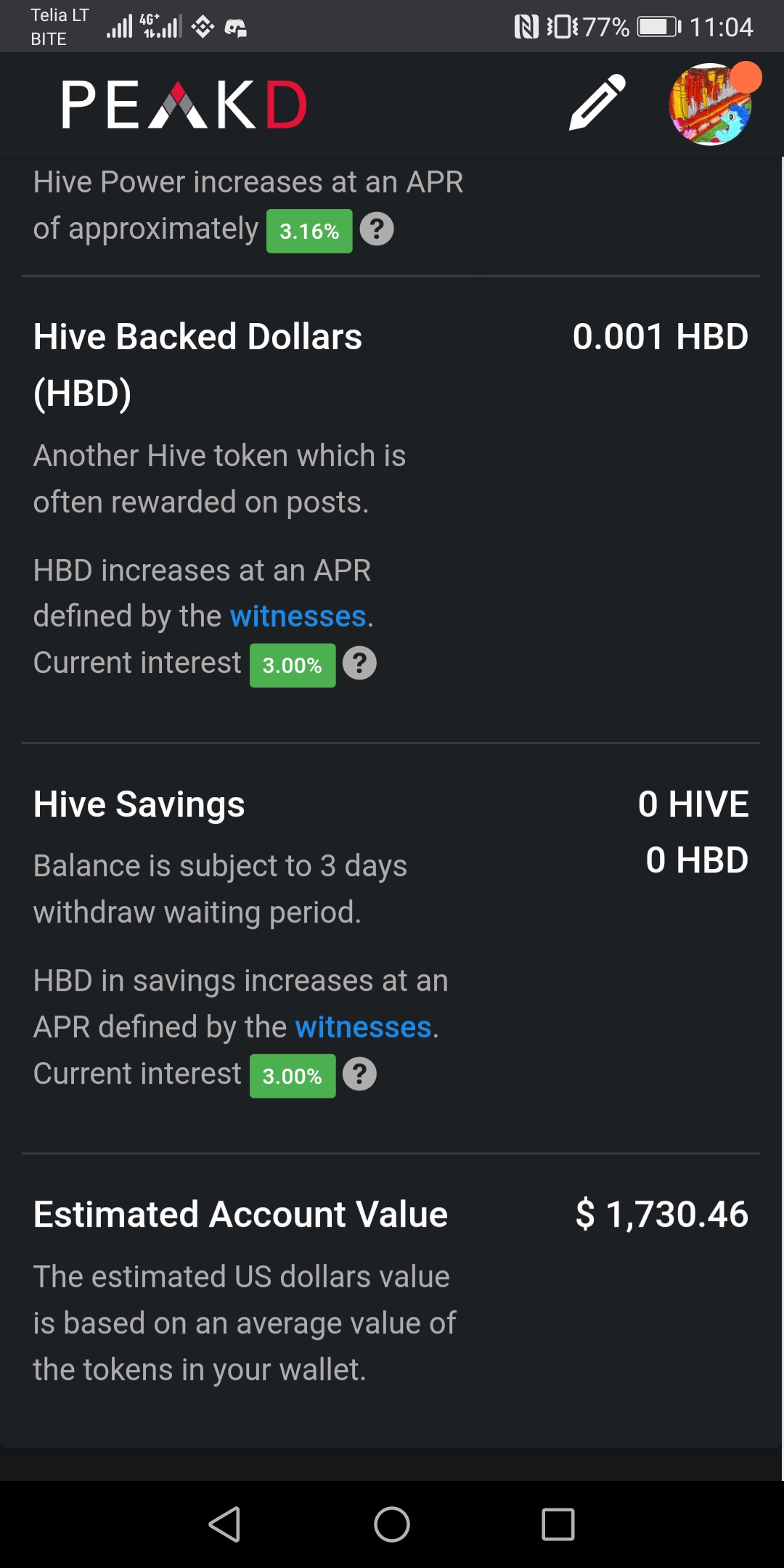Go back with system back button
The image size is (784, 1568).
coord(224,1524)
